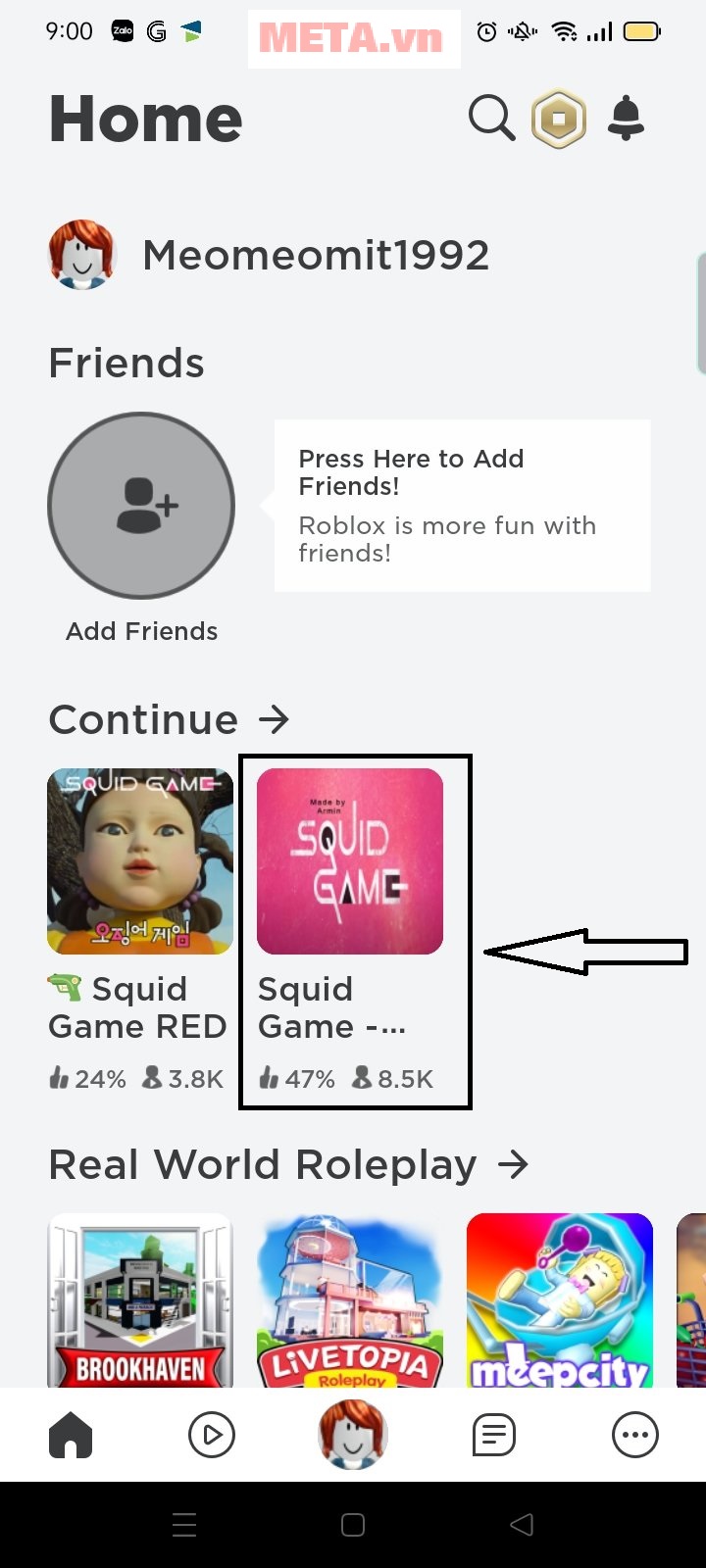Open the MeepCity game

pyautogui.click(x=559, y=1300)
